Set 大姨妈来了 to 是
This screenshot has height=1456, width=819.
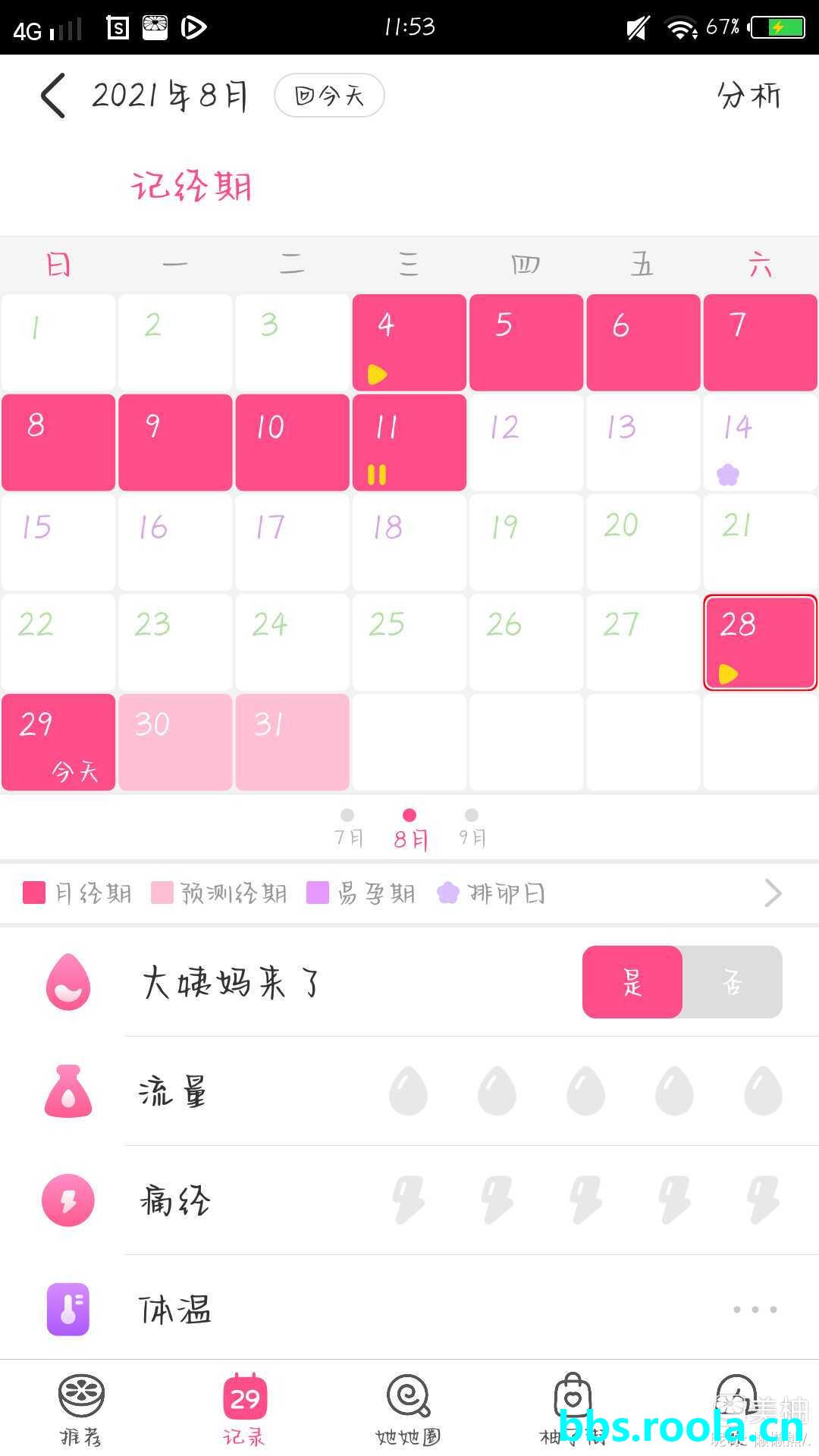tap(632, 982)
